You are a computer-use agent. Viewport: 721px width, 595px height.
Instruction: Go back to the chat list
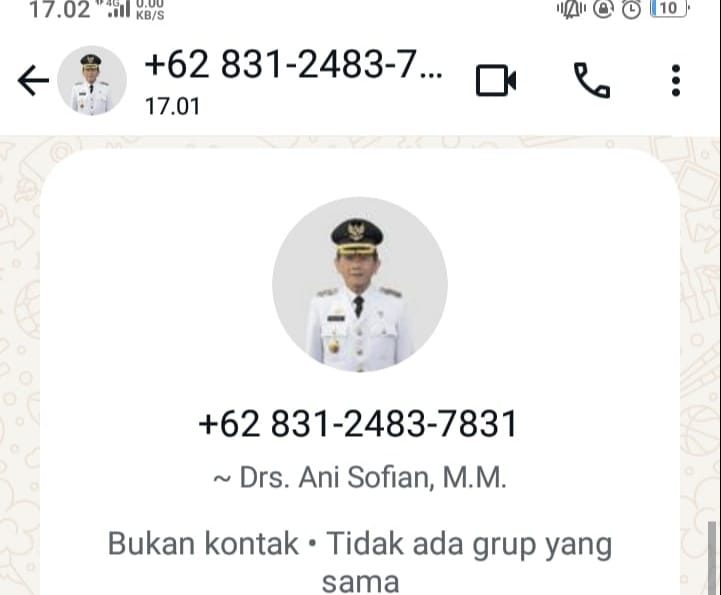click(x=33, y=82)
